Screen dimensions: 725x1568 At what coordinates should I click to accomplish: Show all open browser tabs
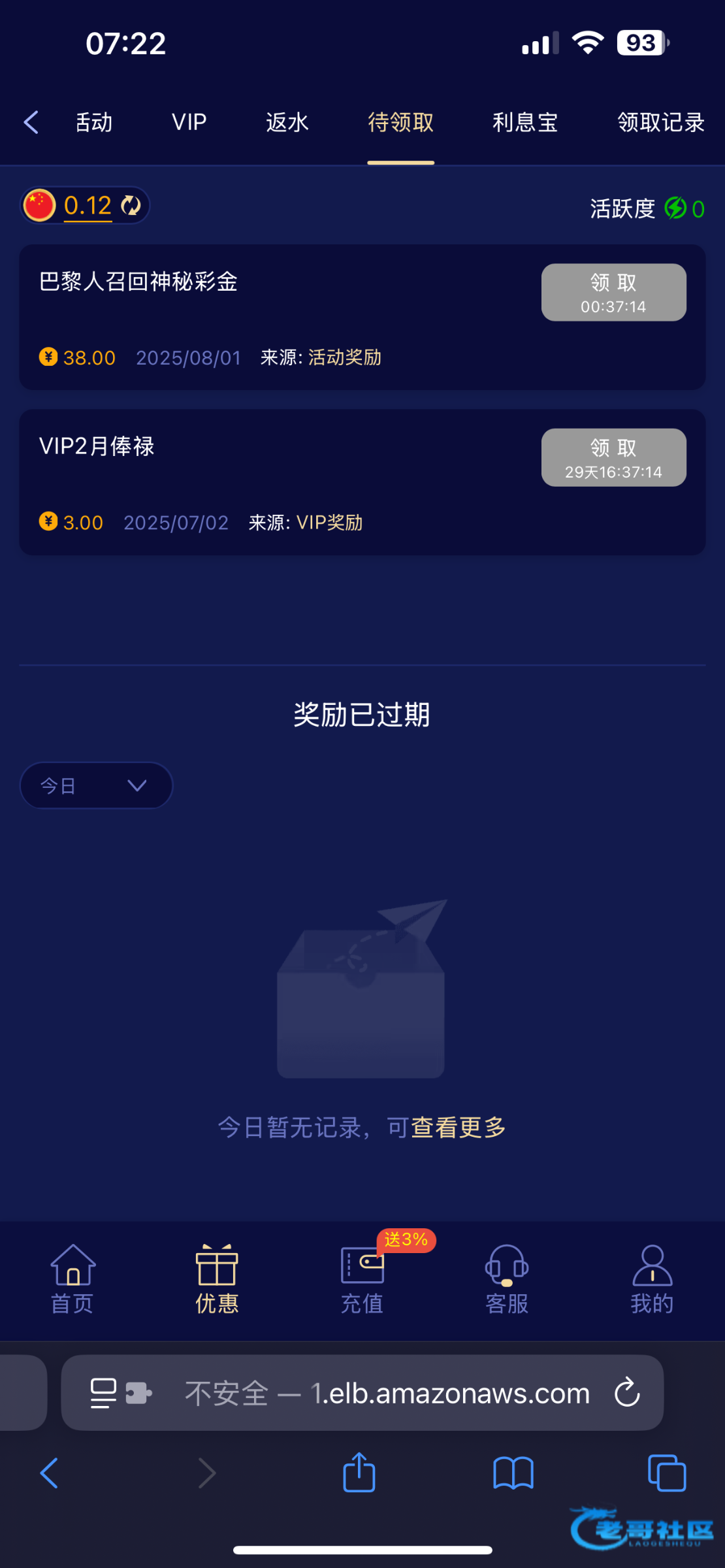pos(666,1473)
